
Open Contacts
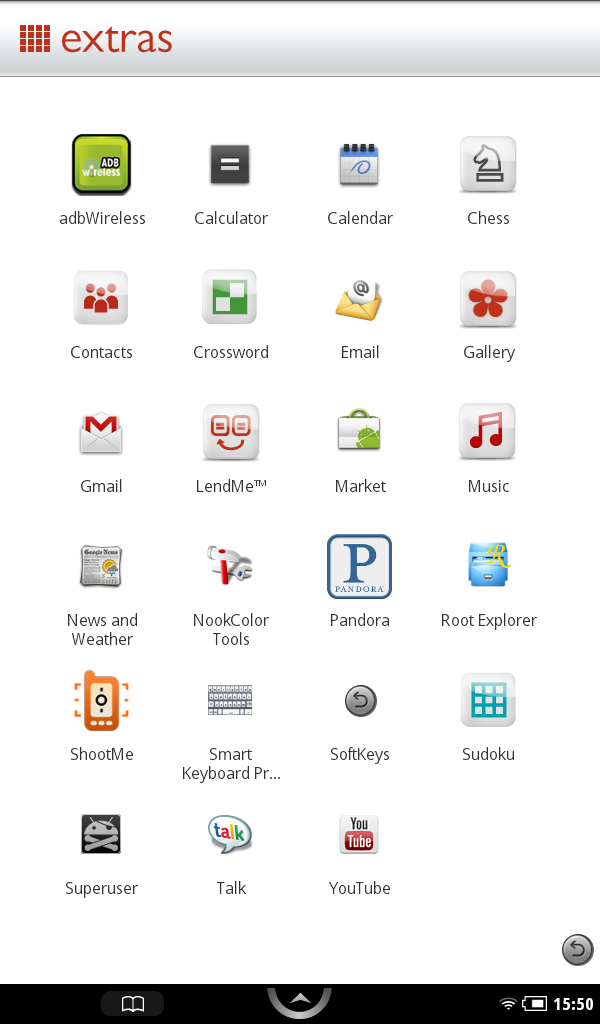pyautogui.click(x=102, y=298)
